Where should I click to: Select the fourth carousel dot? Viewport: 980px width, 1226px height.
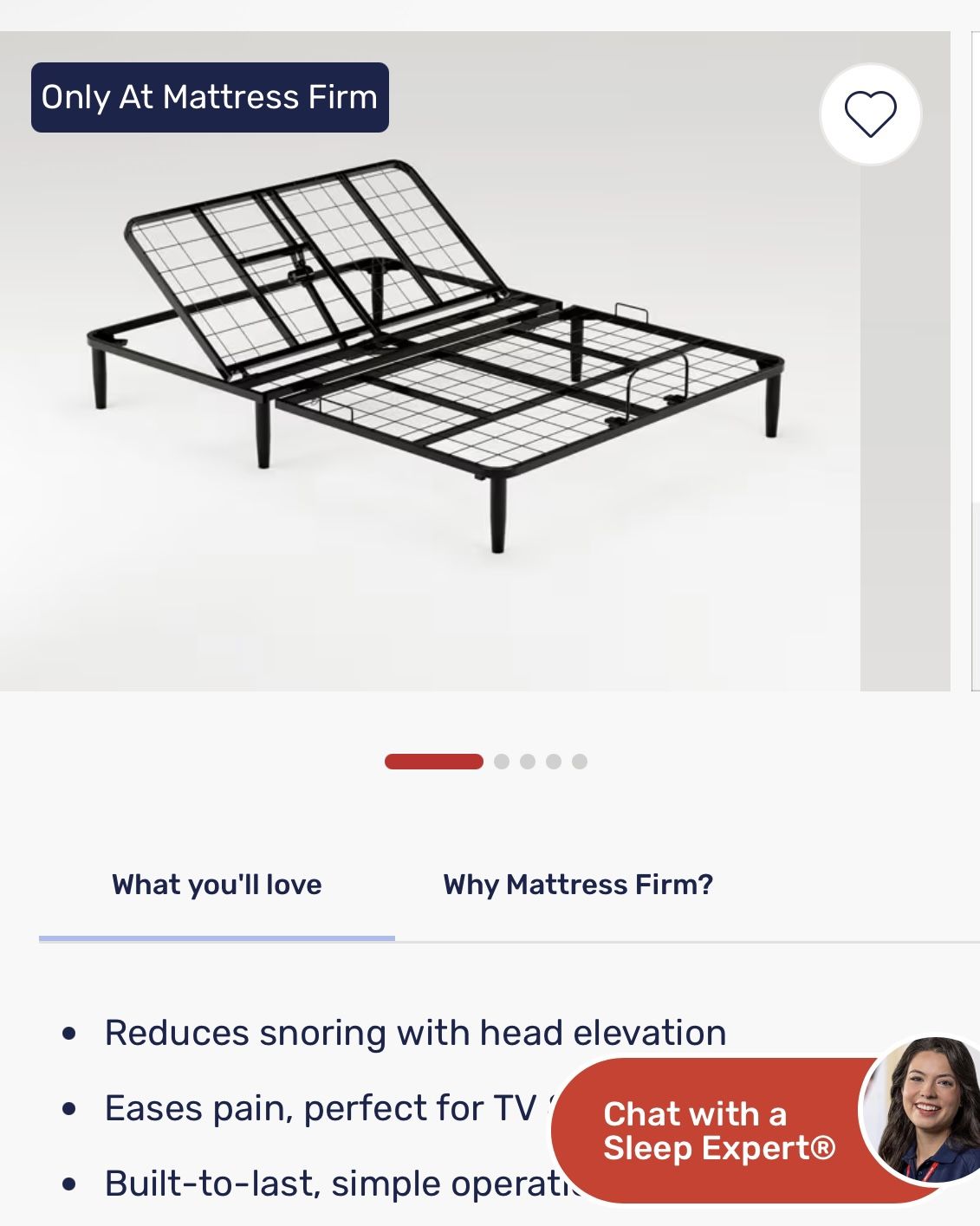click(554, 762)
